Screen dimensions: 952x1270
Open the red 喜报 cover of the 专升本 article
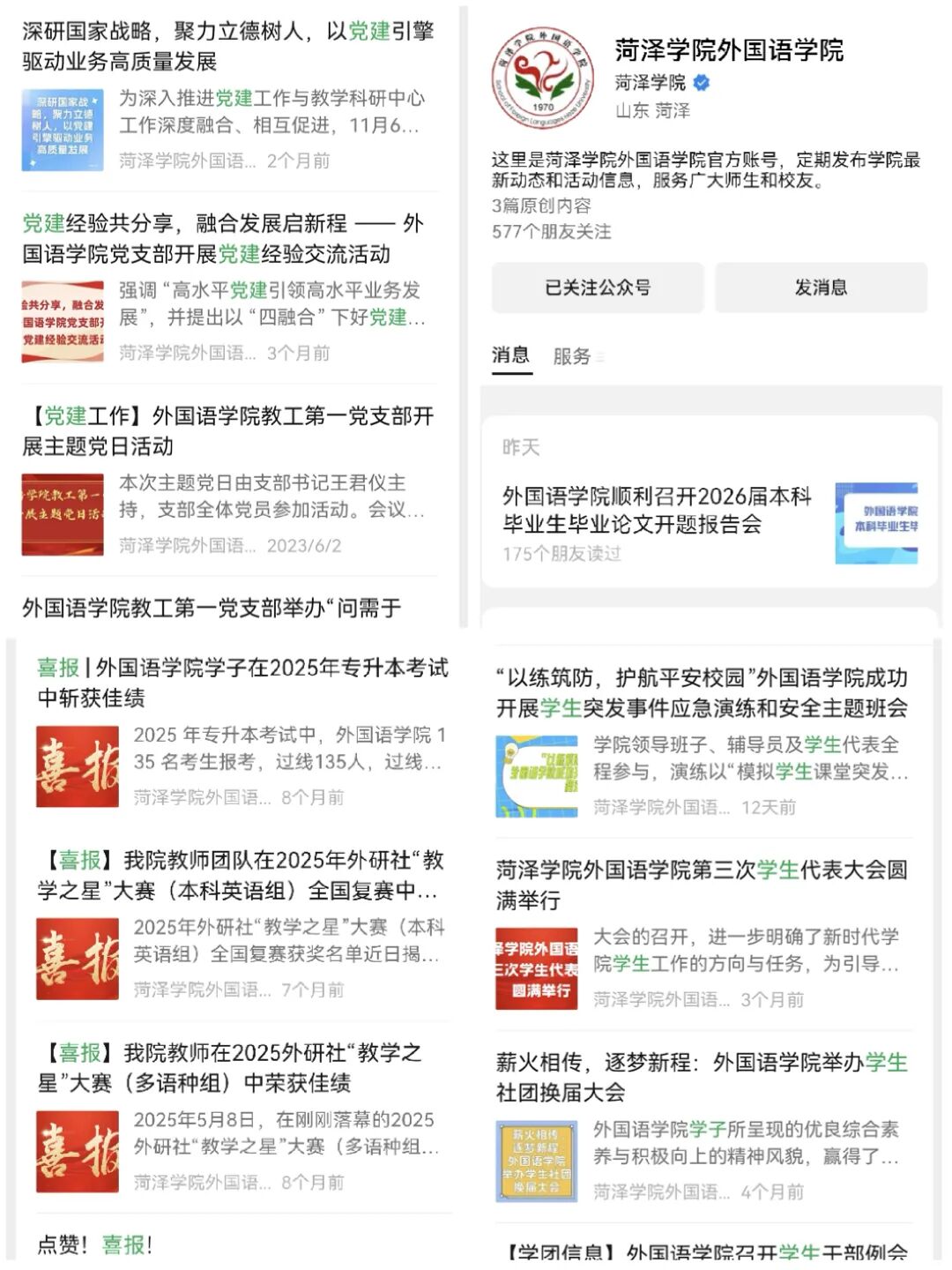76,766
